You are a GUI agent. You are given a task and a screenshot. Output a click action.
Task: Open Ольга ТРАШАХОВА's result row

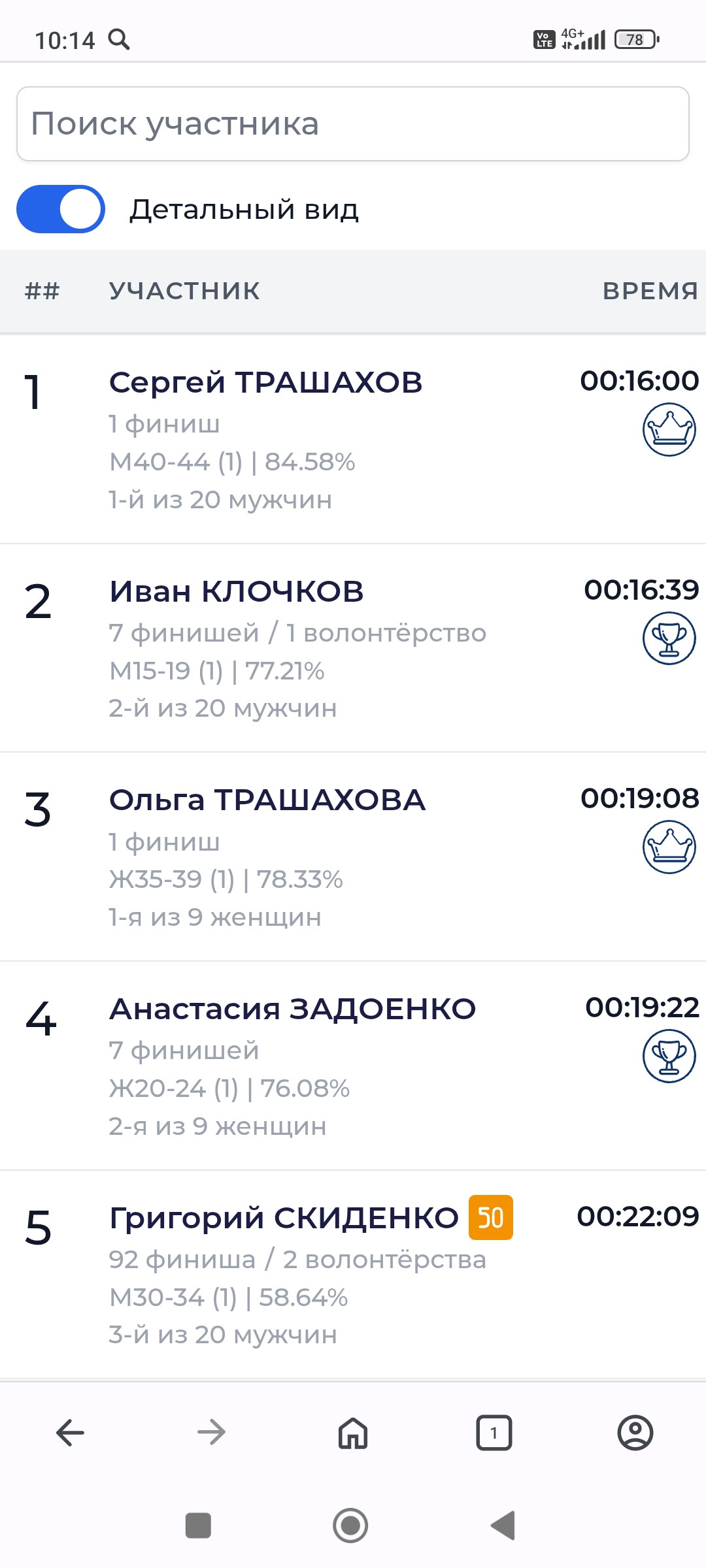(x=353, y=857)
